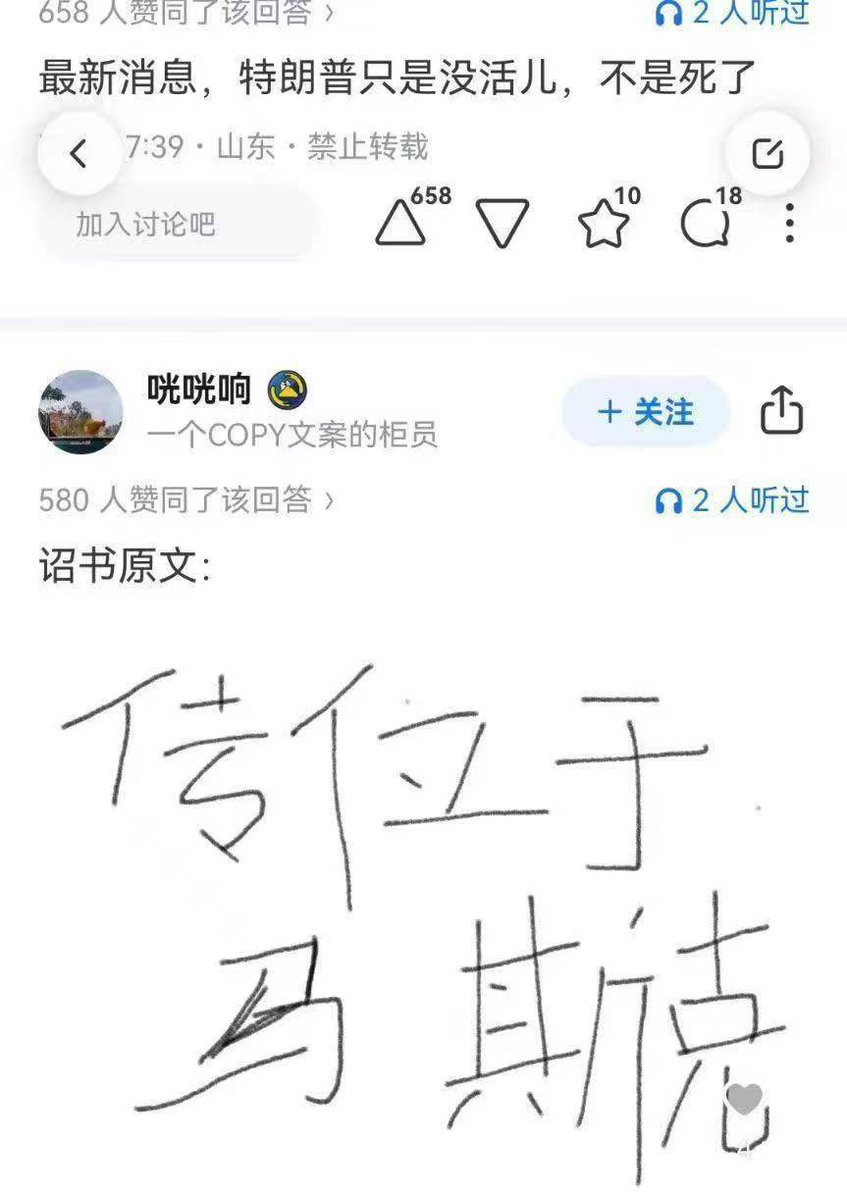This screenshot has width=847, height=1199.
Task: Open 咣咣响's profile avatar
Action: click(x=80, y=412)
